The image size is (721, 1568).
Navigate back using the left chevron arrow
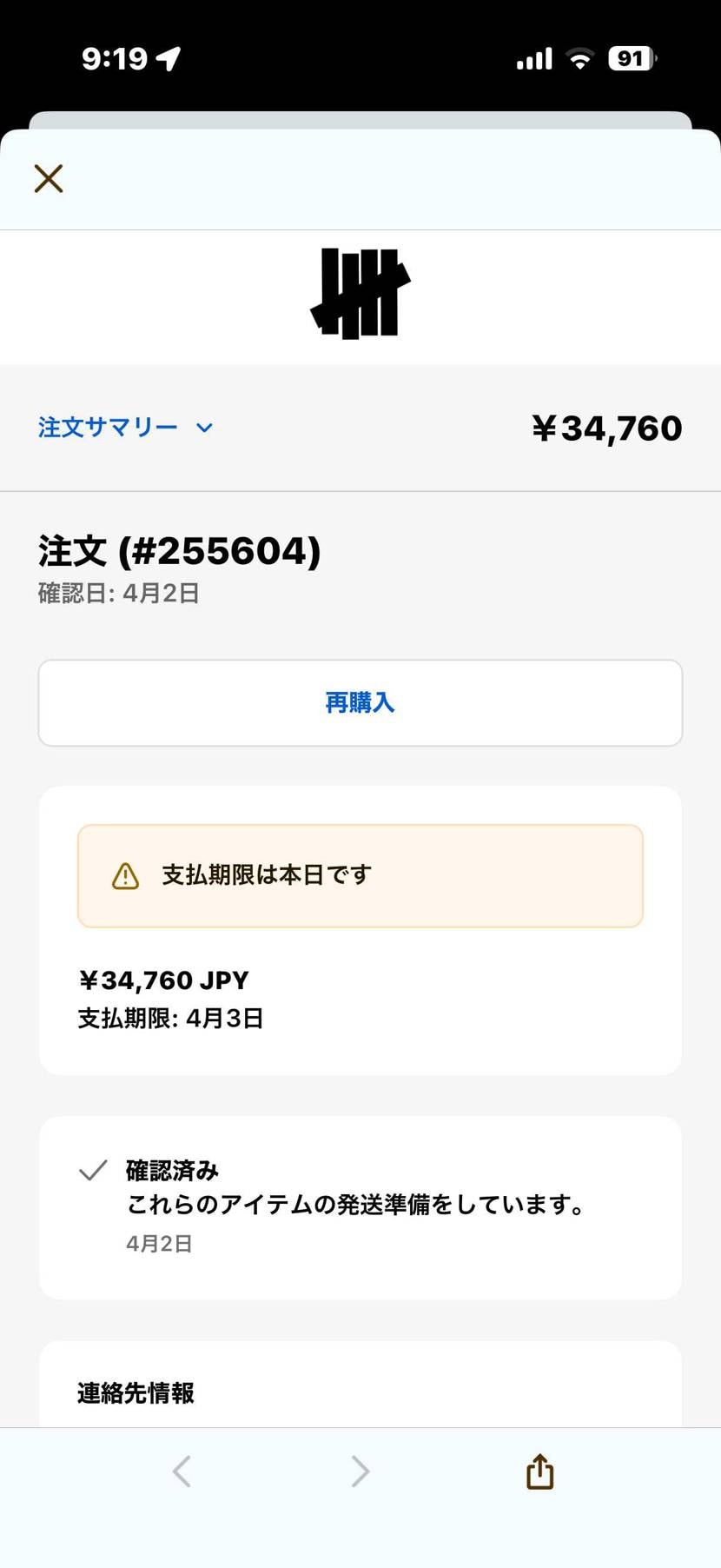[x=181, y=1471]
